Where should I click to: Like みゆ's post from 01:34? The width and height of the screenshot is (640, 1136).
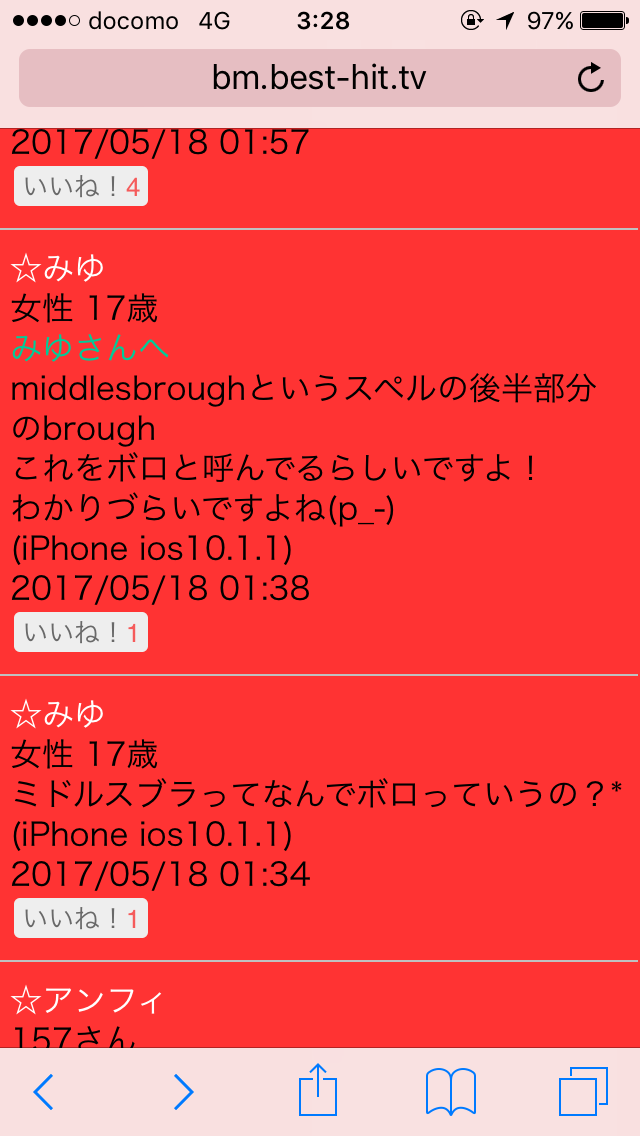81,919
